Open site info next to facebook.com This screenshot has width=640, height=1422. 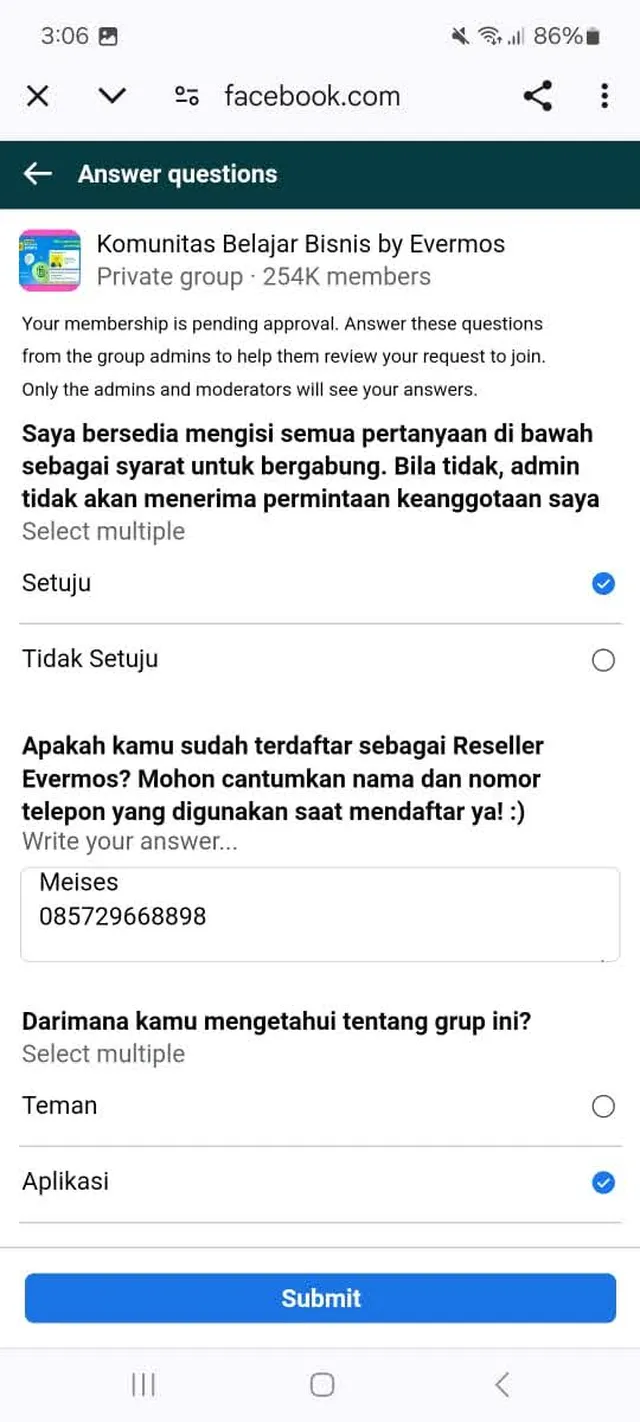[186, 96]
